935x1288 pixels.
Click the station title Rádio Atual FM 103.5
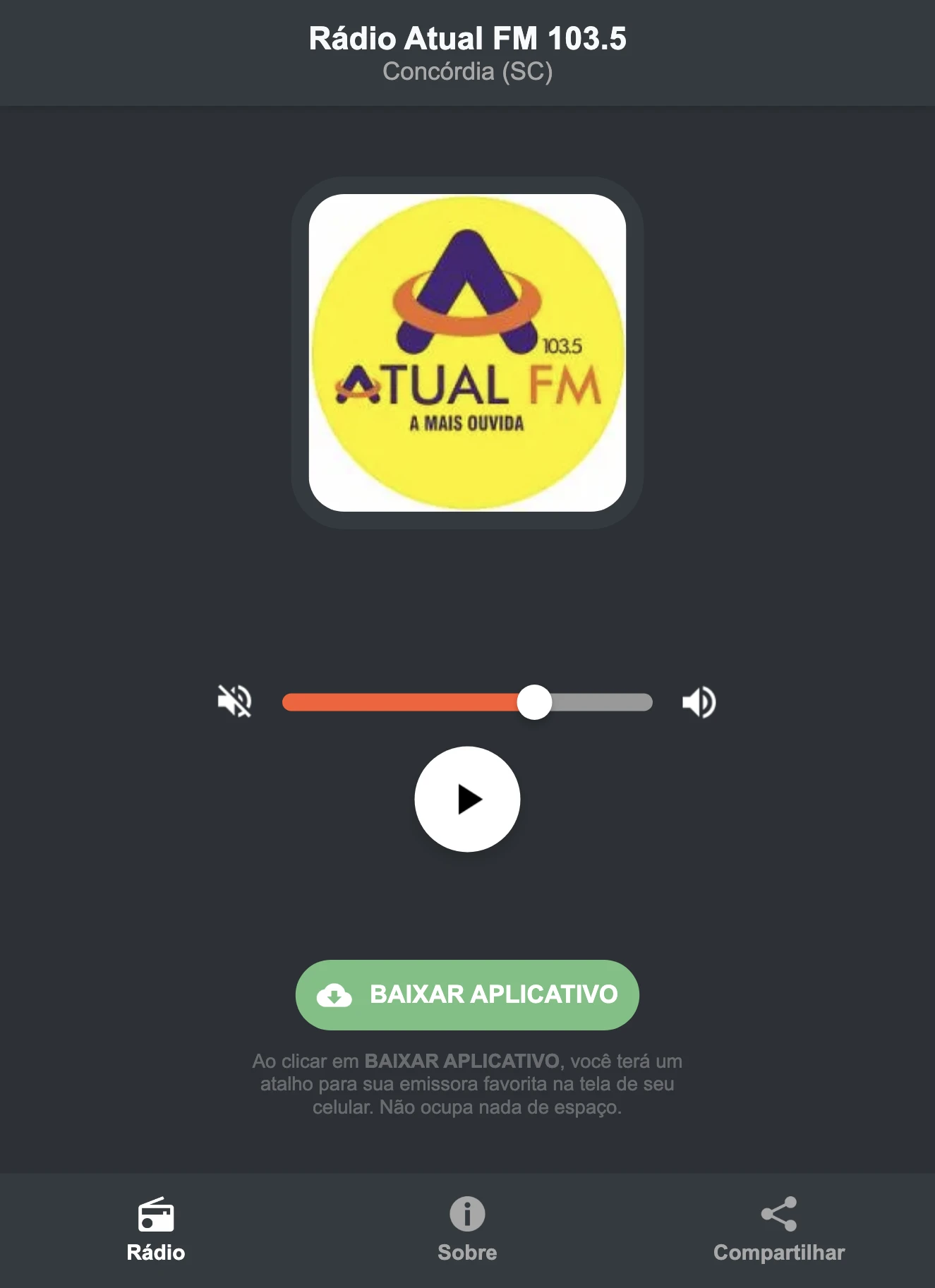click(x=467, y=39)
